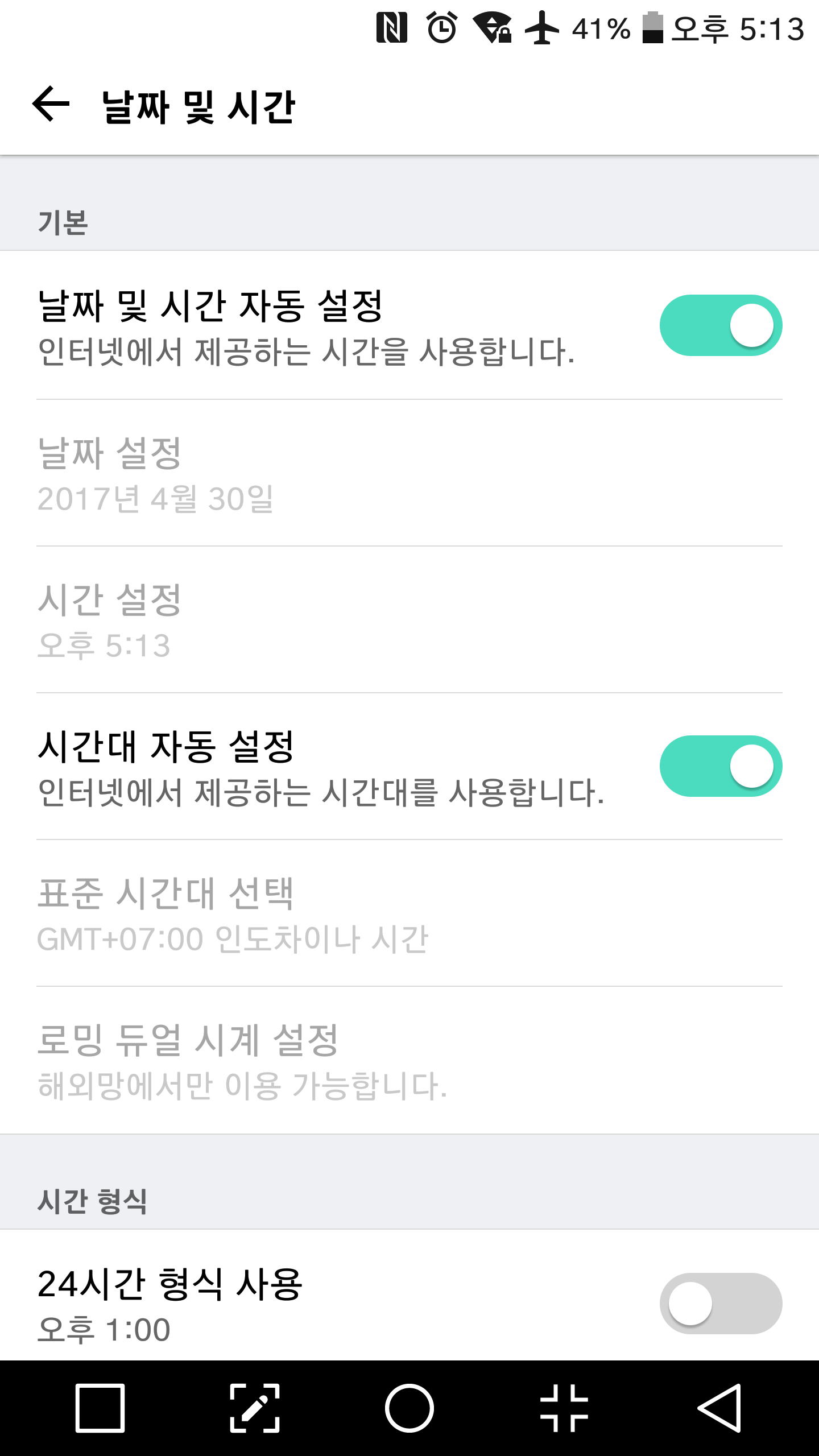Tap the system back triangle button
The width and height of the screenshot is (819, 1456).
click(719, 1408)
